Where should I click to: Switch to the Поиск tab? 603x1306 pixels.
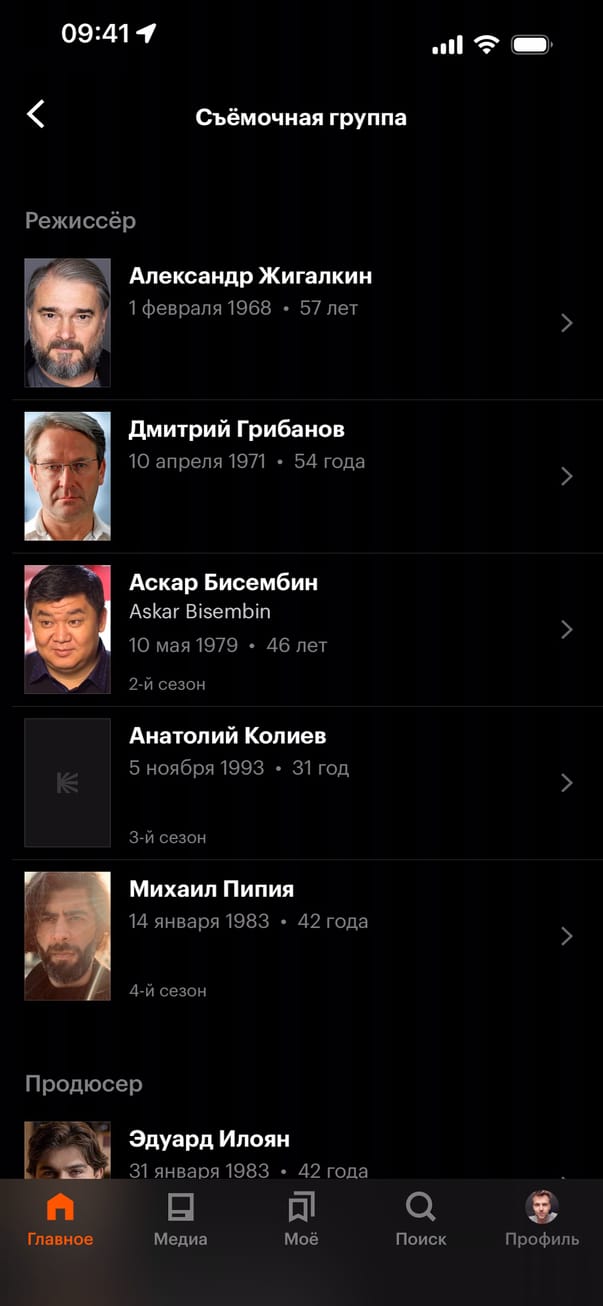(421, 1220)
